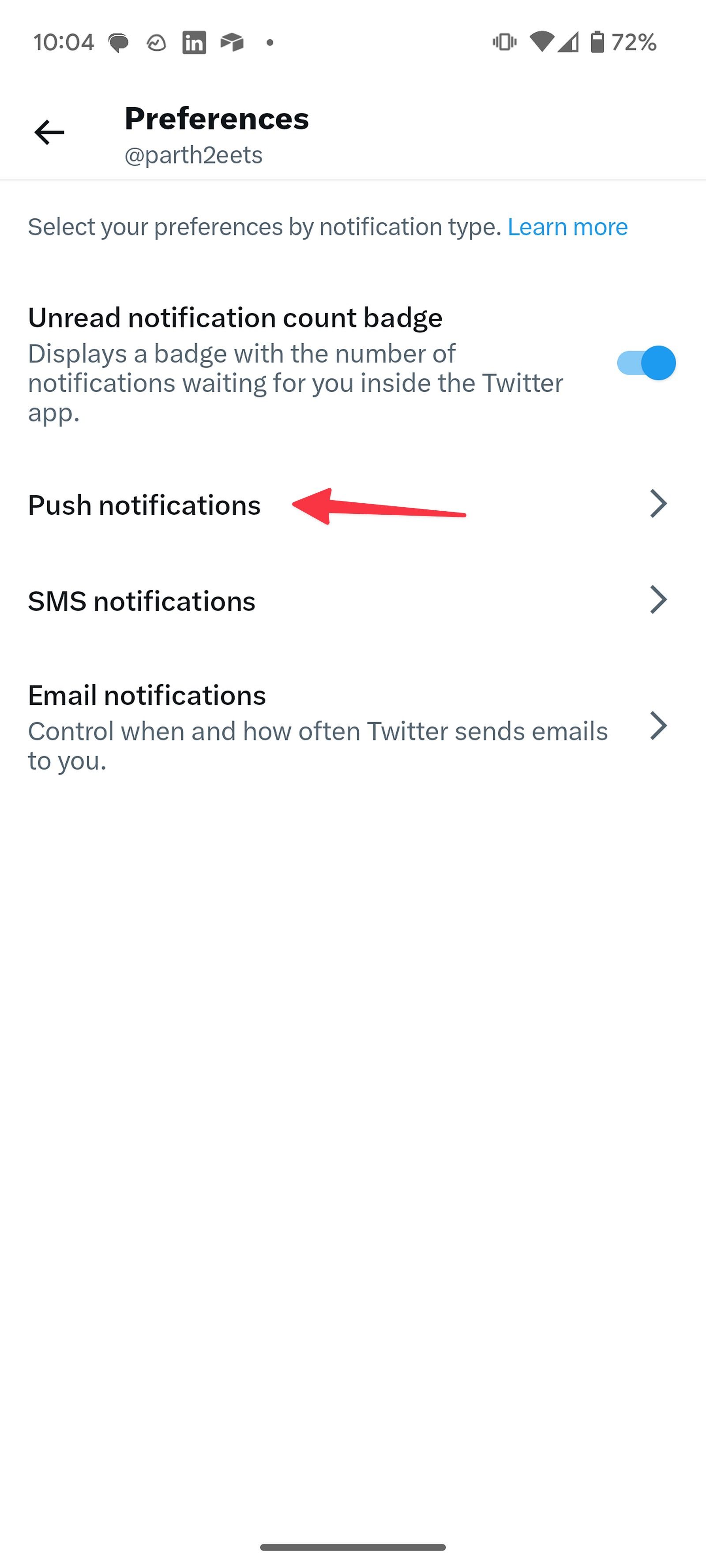This screenshot has width=706, height=1568.
Task: Open Push notifications settings
Action: click(144, 505)
